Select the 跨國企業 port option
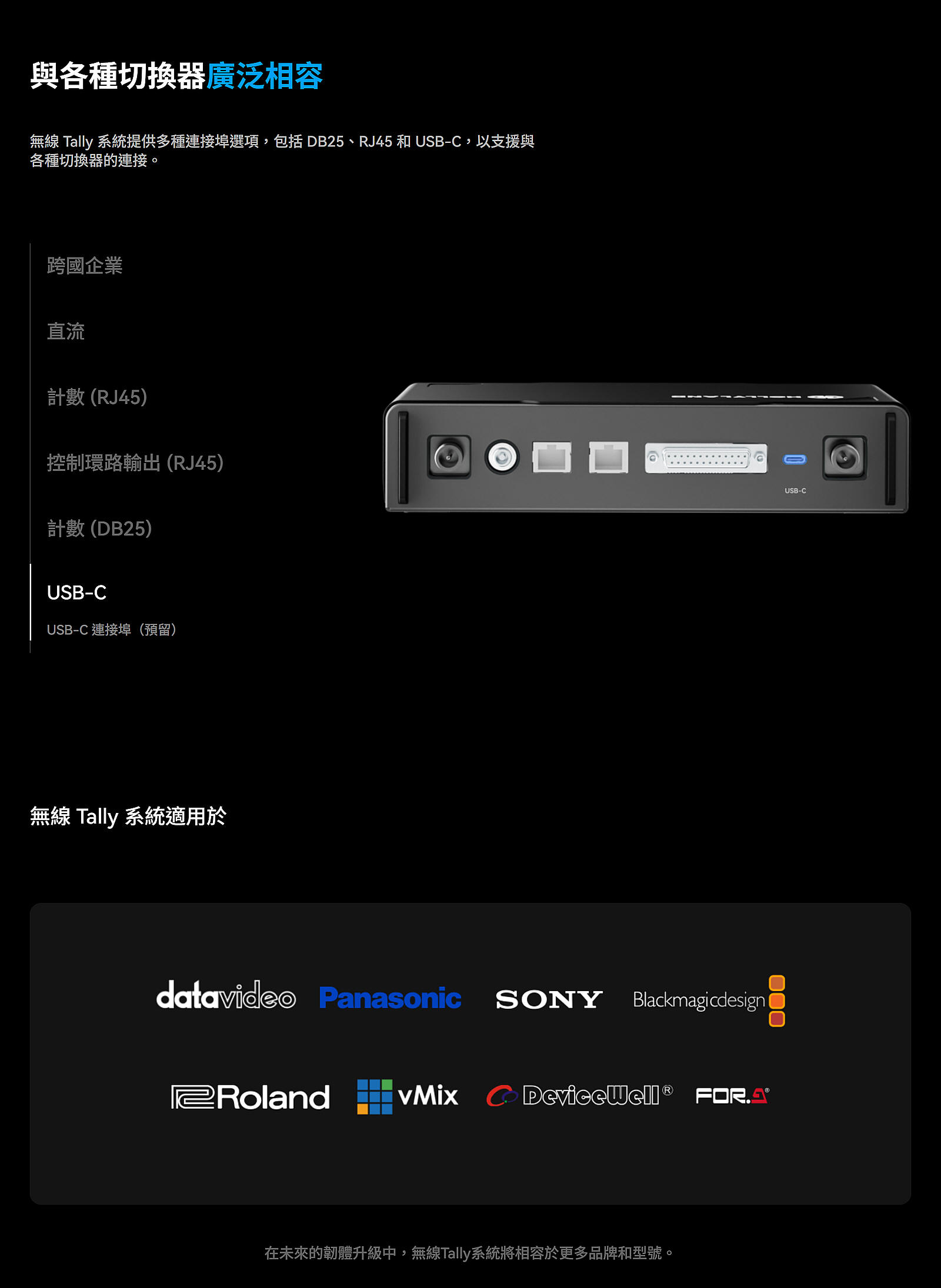The height and width of the screenshot is (1288, 941). coord(85,266)
